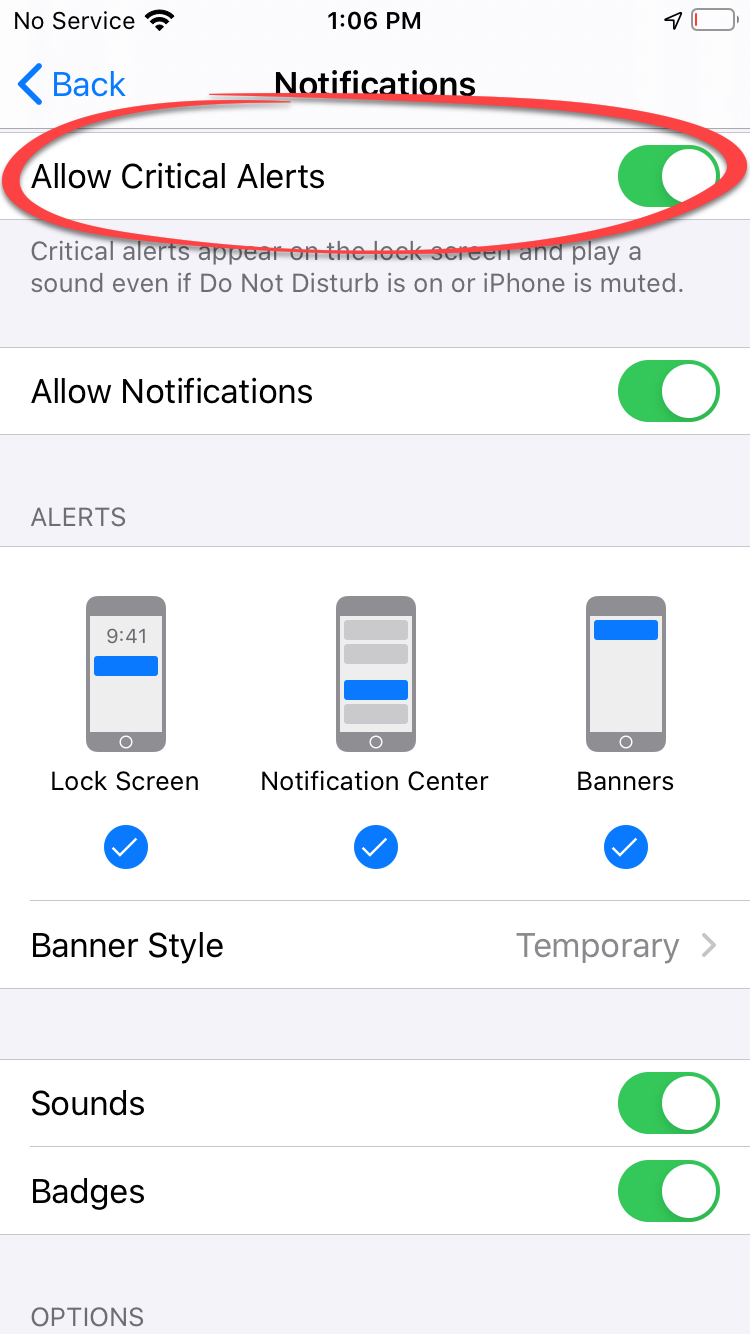Switch off Badges
Screen dimensions: 750x1334
[668, 1191]
